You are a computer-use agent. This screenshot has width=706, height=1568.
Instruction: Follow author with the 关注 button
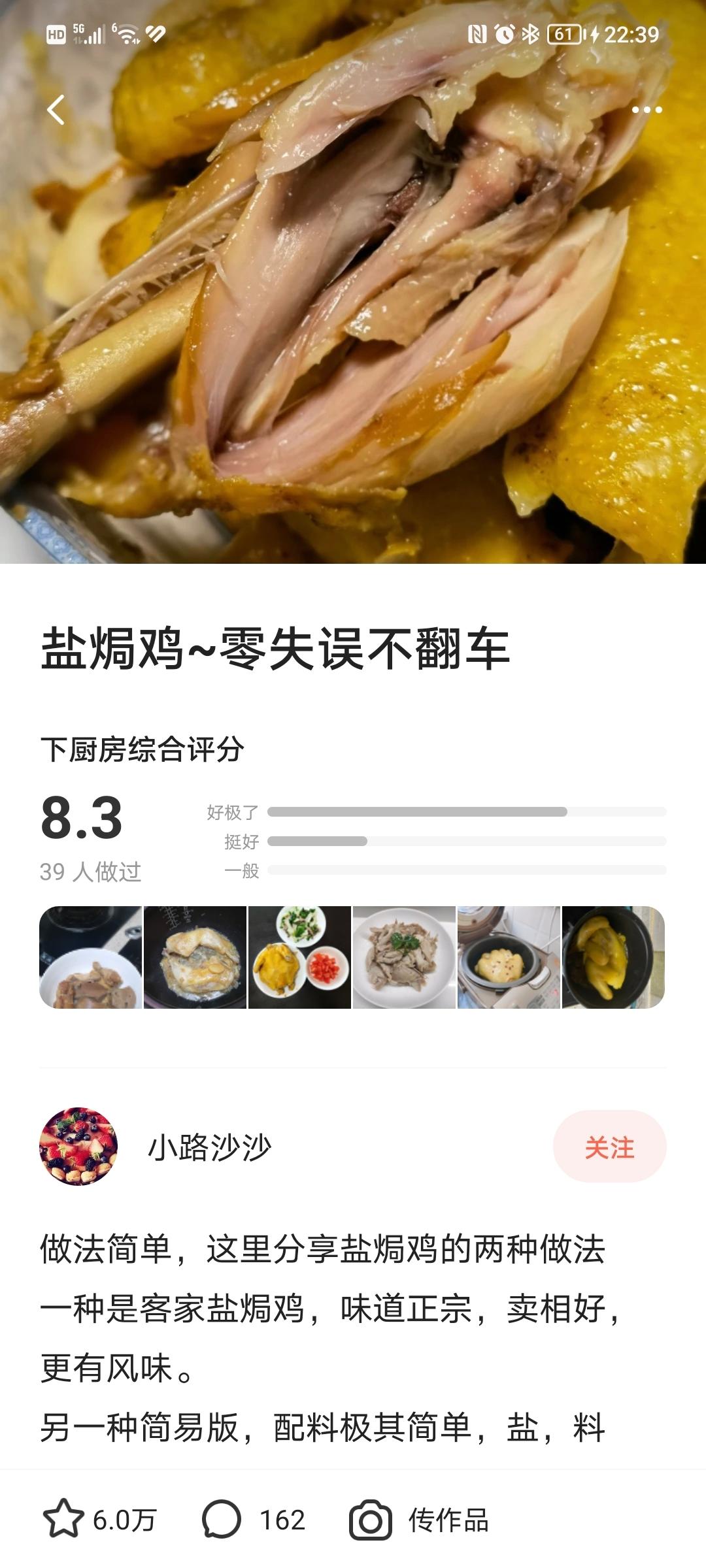(609, 1147)
